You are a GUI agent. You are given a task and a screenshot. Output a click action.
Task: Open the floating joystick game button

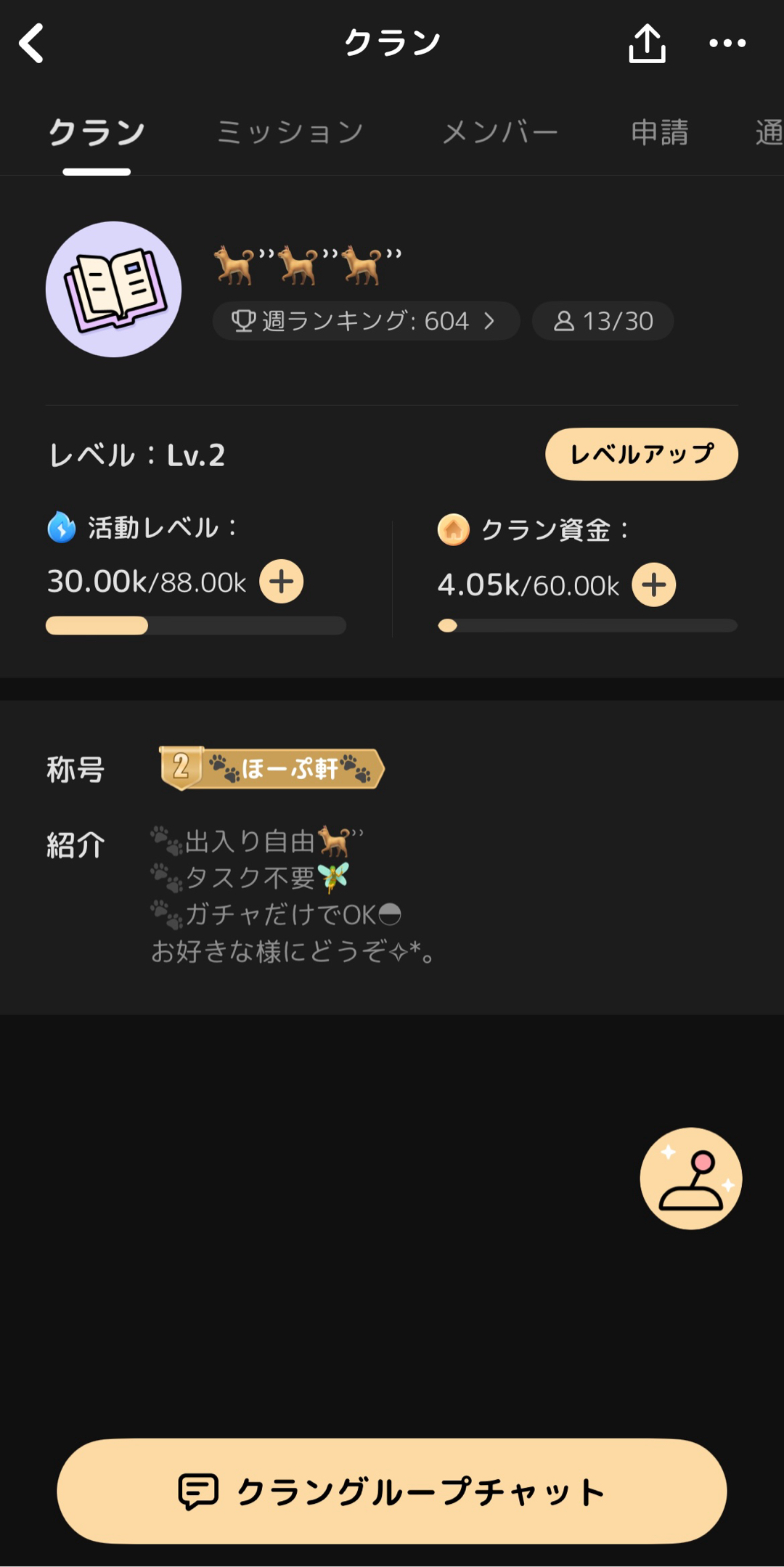[x=690, y=1178]
